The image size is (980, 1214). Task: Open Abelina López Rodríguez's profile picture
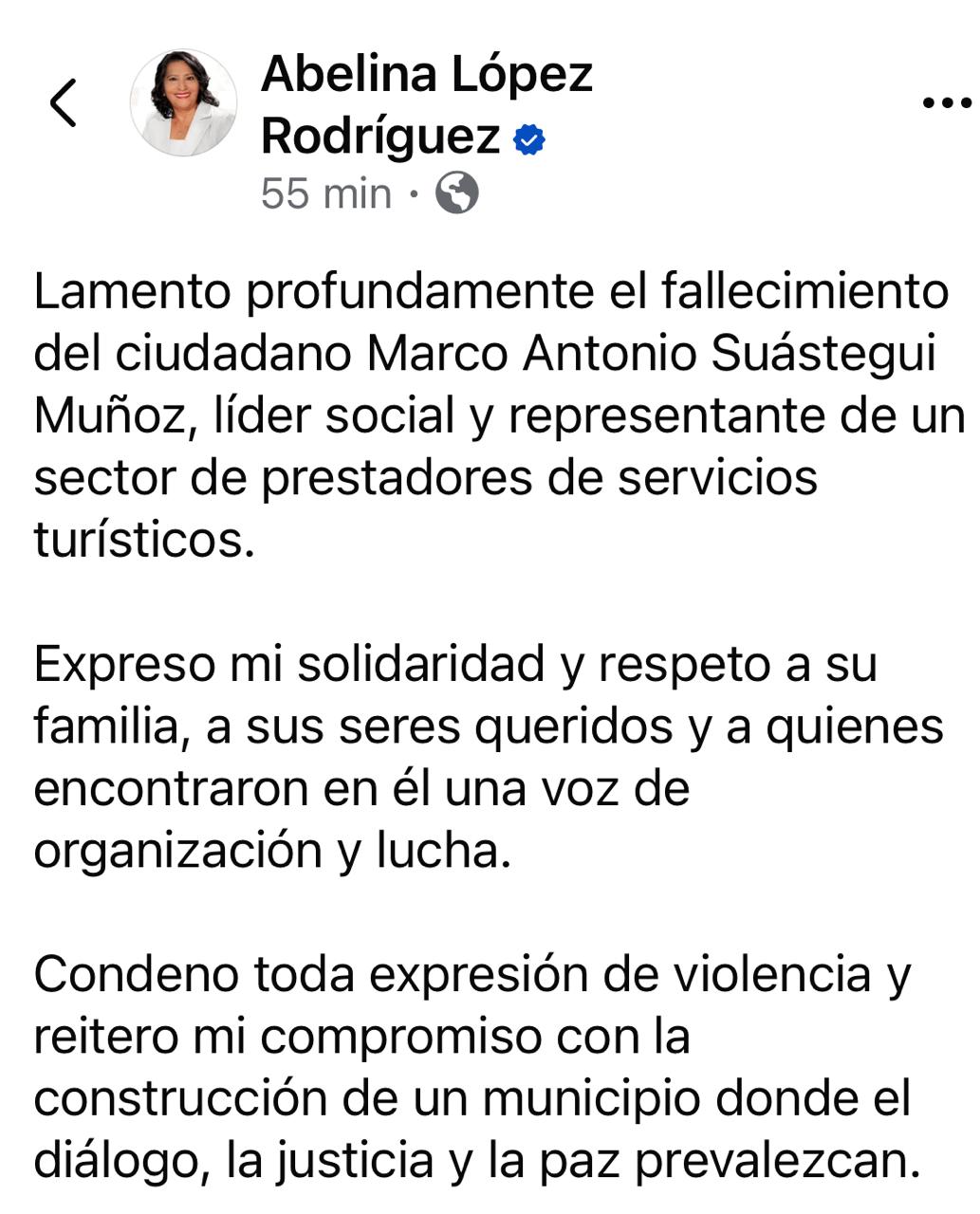coord(183,102)
